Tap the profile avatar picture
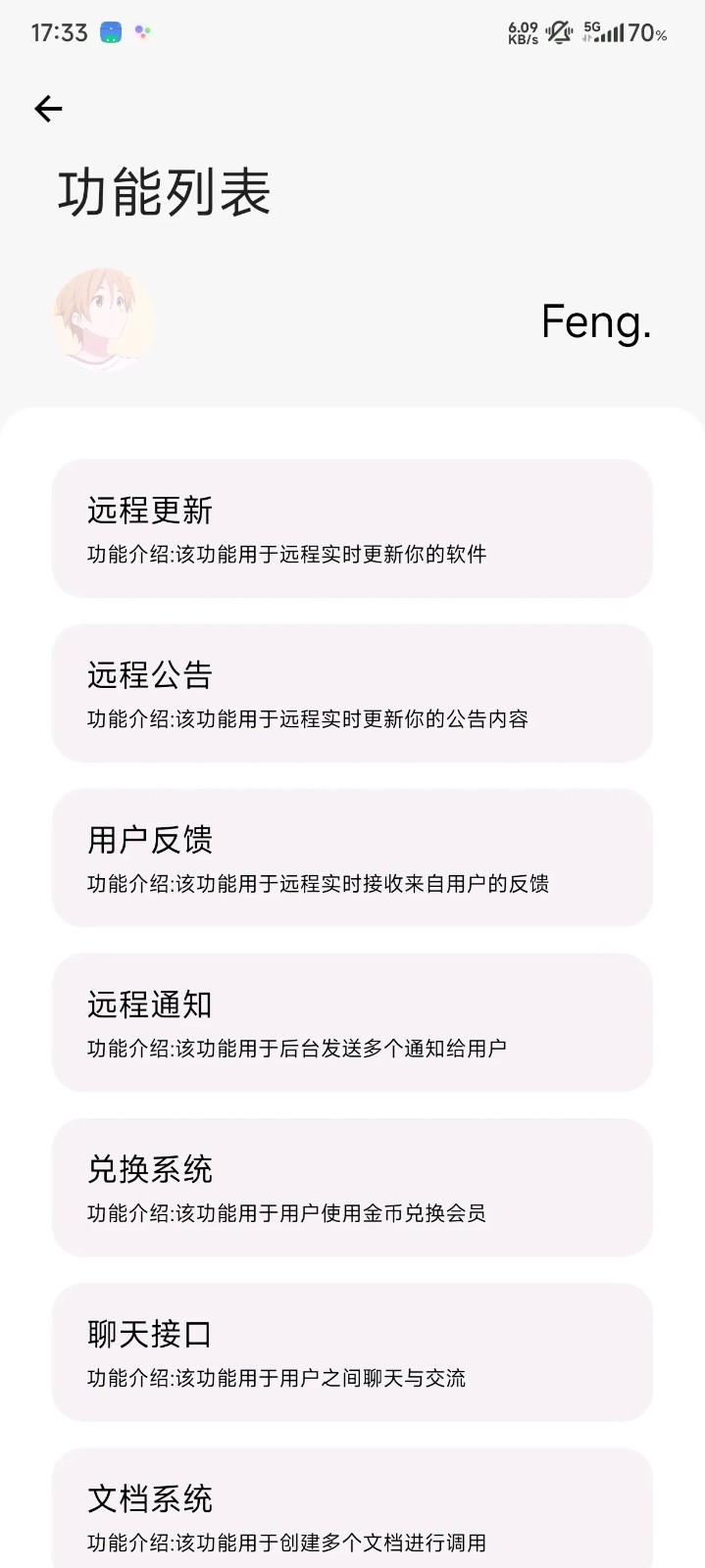The width and height of the screenshot is (705, 1568). pos(104,318)
